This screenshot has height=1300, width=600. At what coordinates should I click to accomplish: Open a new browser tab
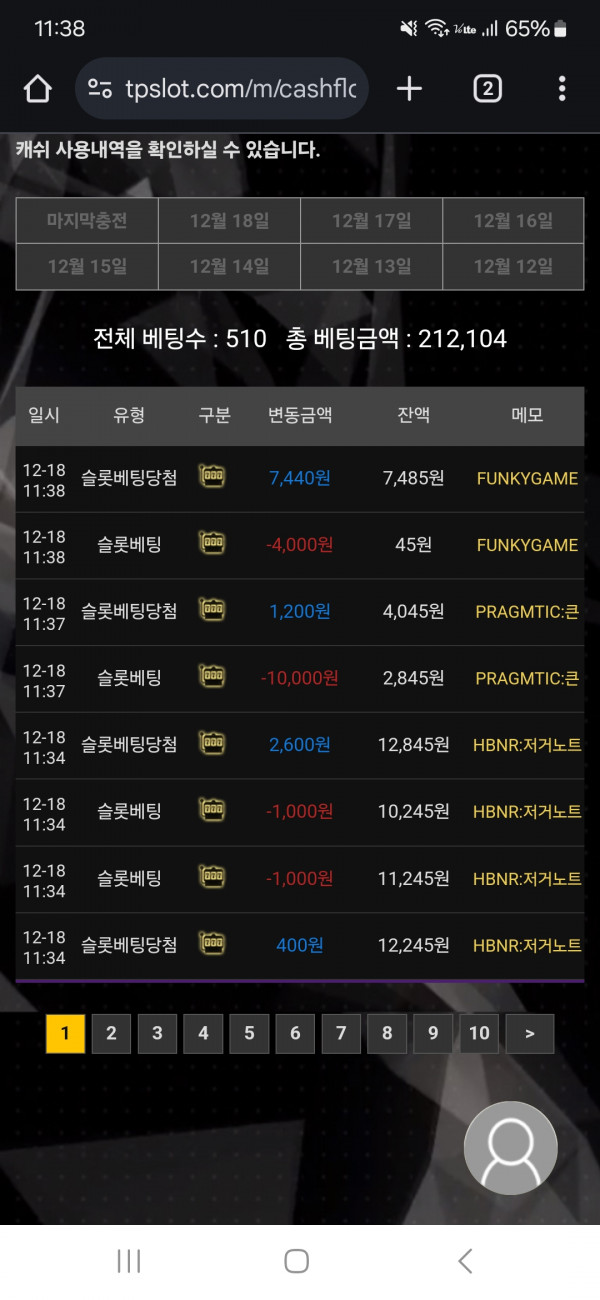click(x=409, y=89)
